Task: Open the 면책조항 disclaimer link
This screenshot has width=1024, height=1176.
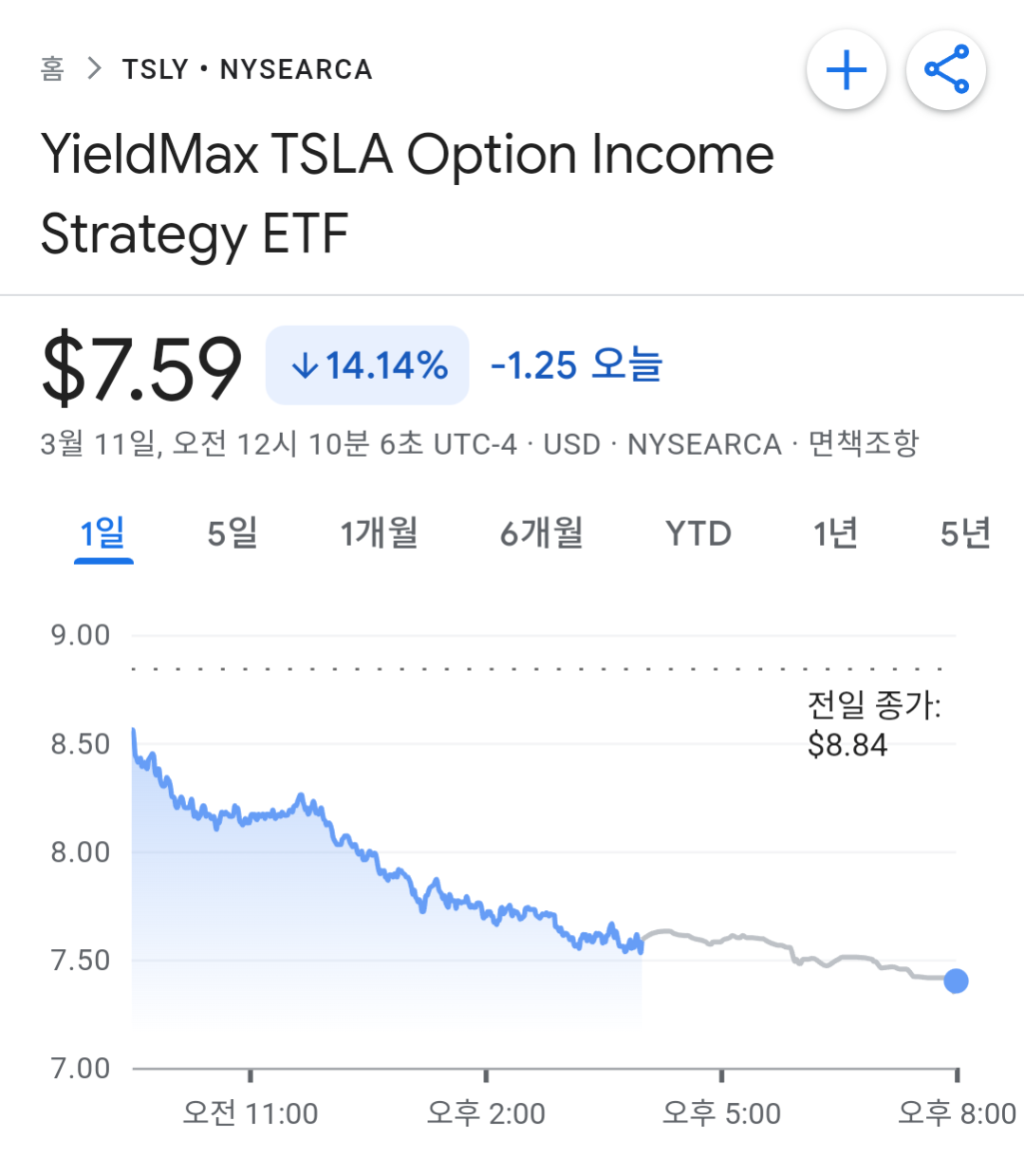Action: tap(863, 443)
